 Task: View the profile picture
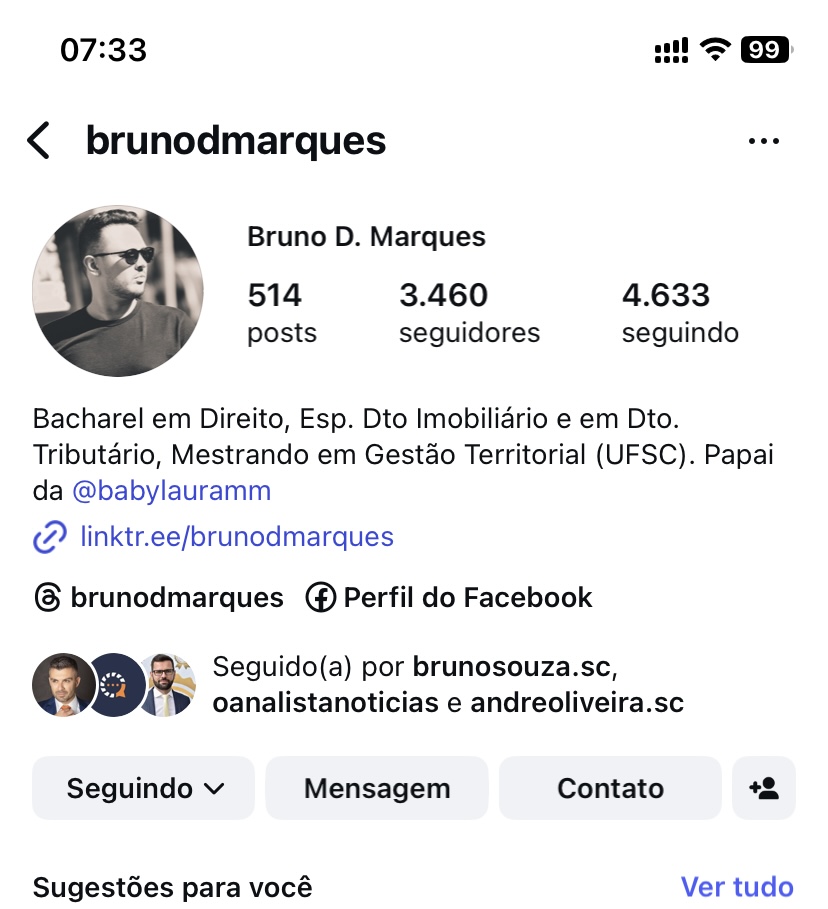118,291
